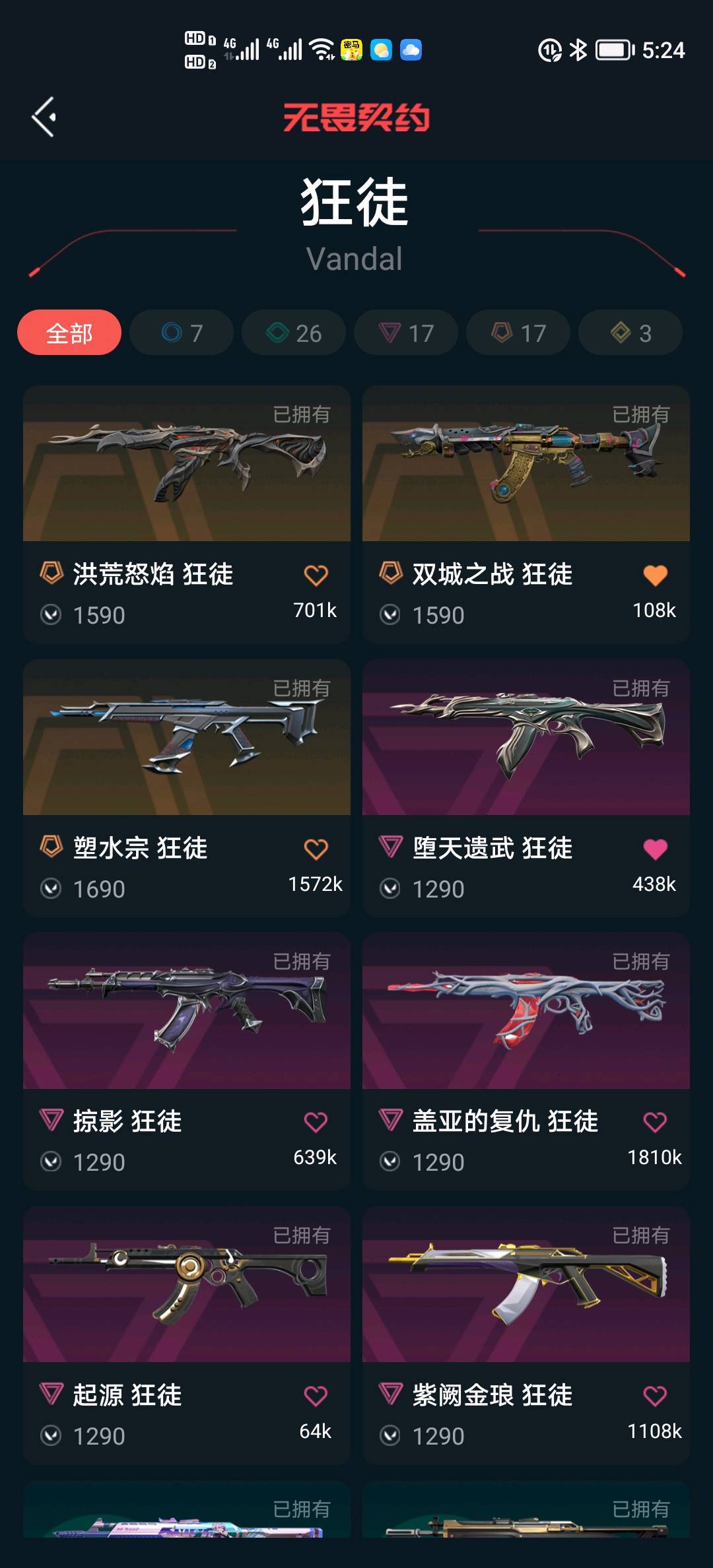Go back using the top-left arrow
713x1568 pixels.
tap(44, 117)
